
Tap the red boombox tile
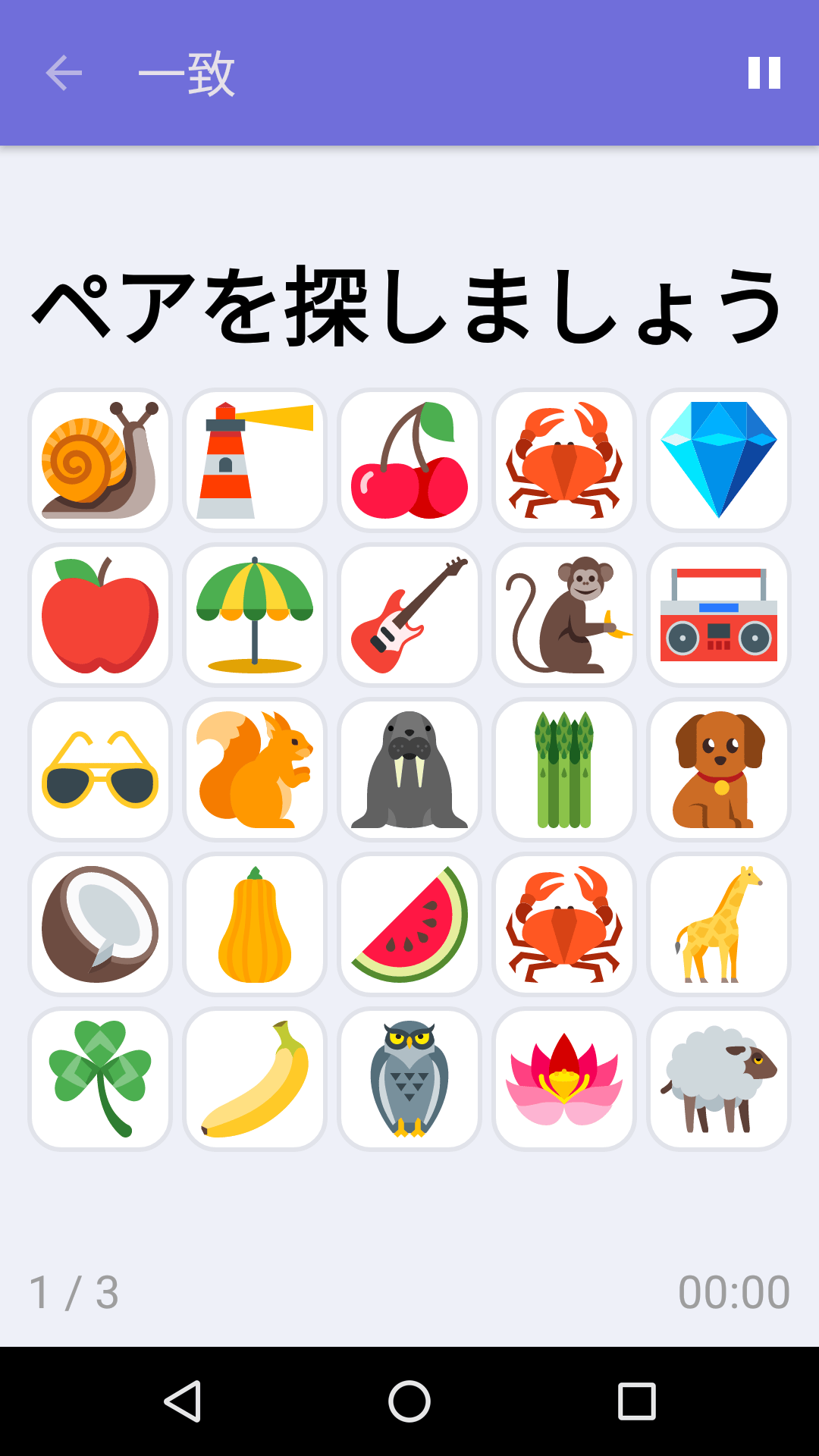[x=718, y=614]
